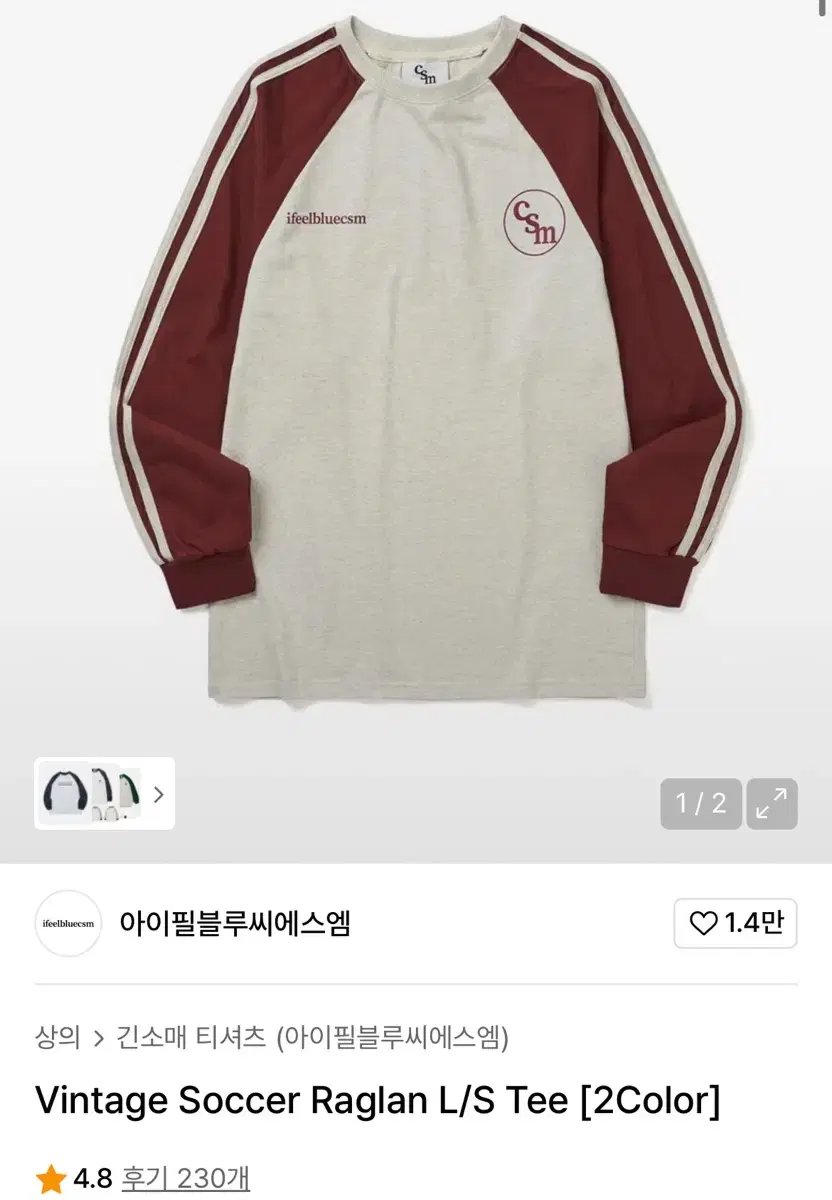
Task: Click the diagonal arrows icon on the image
Action: click(772, 803)
